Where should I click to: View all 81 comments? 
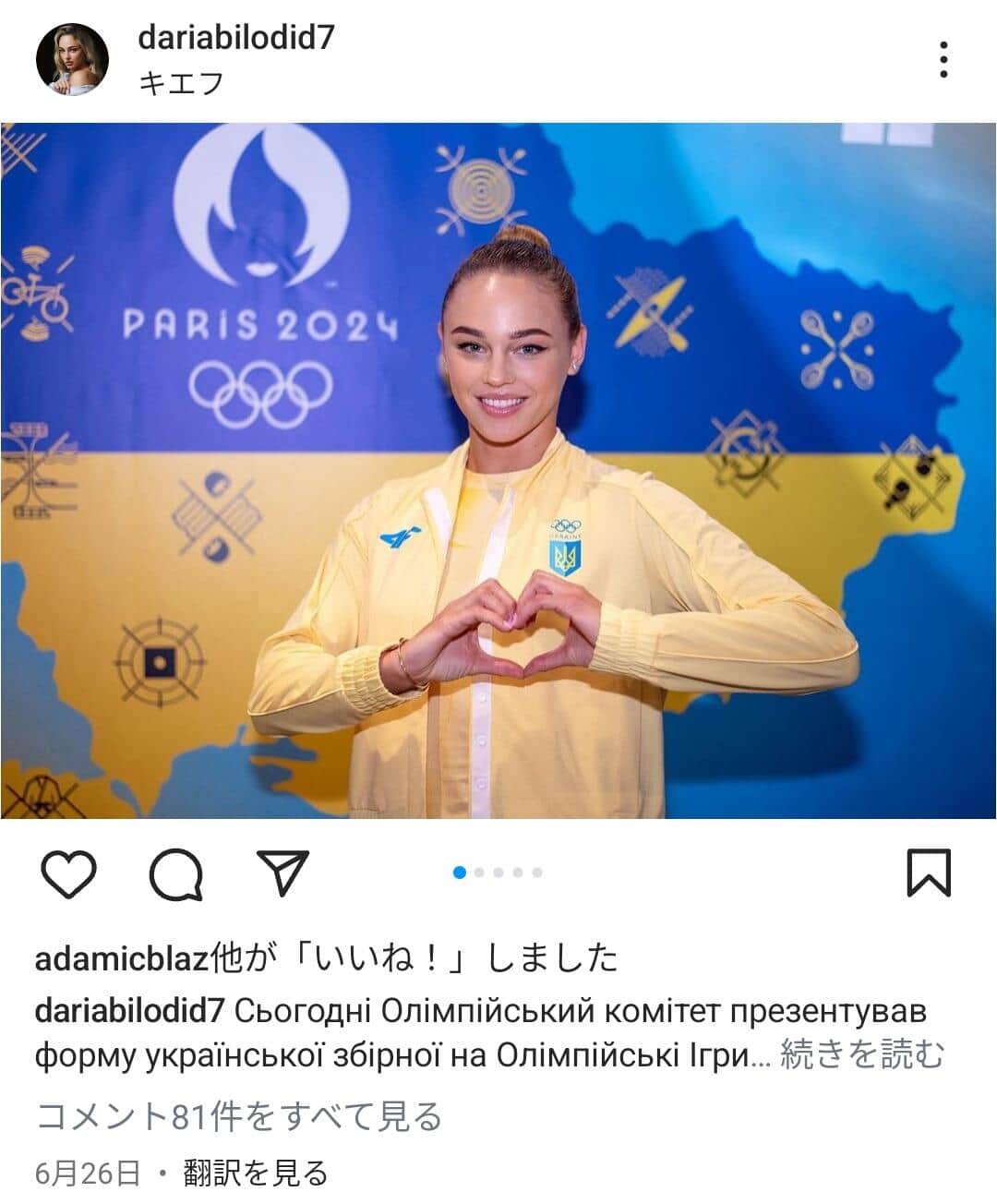coord(239,1117)
